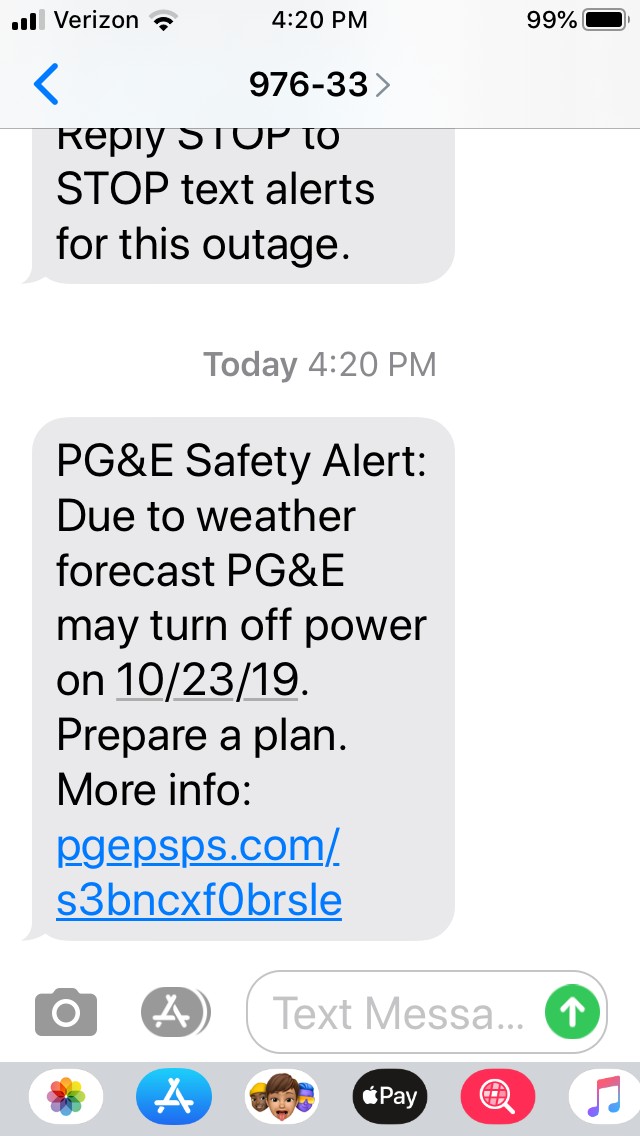Image resolution: width=640 pixels, height=1136 pixels.
Task: Open the Music iMessage app
Action: pyautogui.click(x=604, y=1098)
